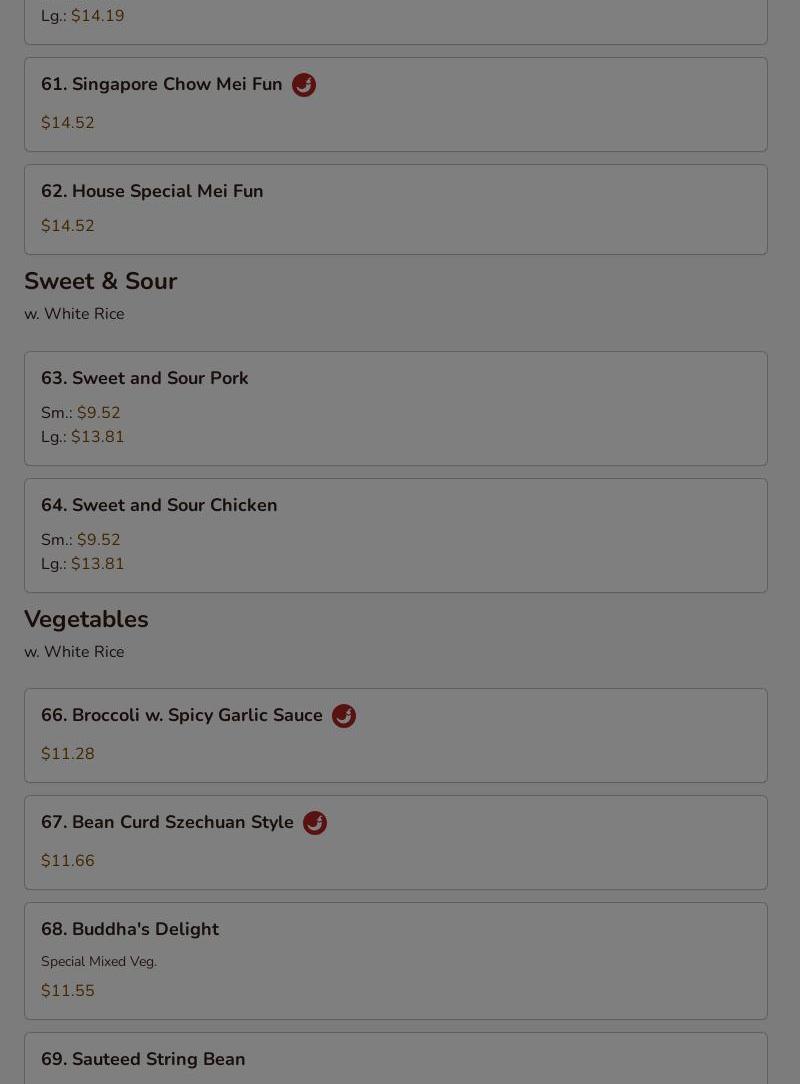The height and width of the screenshot is (1084, 800).
Task: Select 62. House Special Mei Fun
Action: (396, 209)
